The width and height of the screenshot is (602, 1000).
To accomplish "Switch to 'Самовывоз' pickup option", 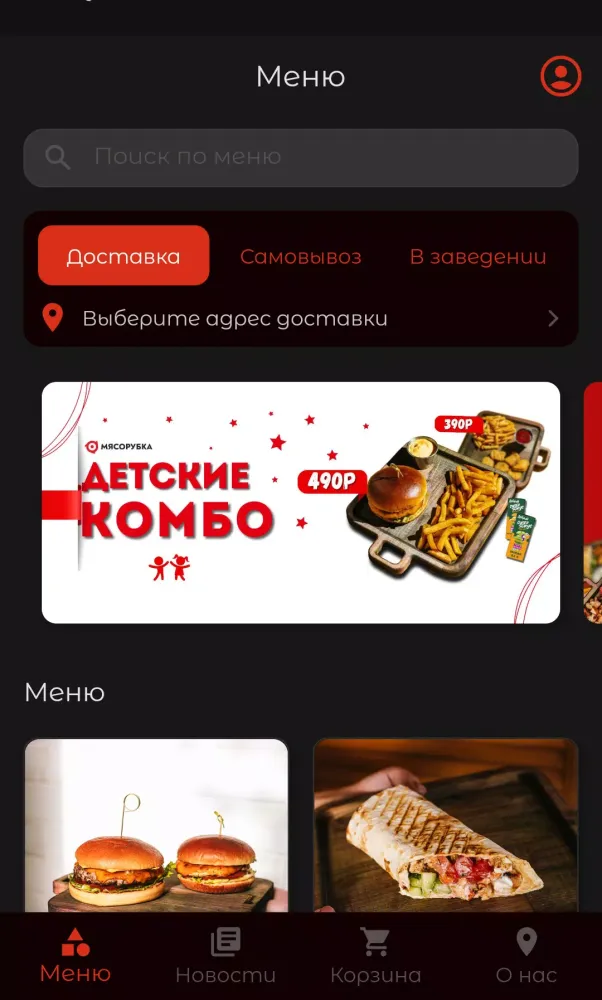I will pyautogui.click(x=300, y=257).
